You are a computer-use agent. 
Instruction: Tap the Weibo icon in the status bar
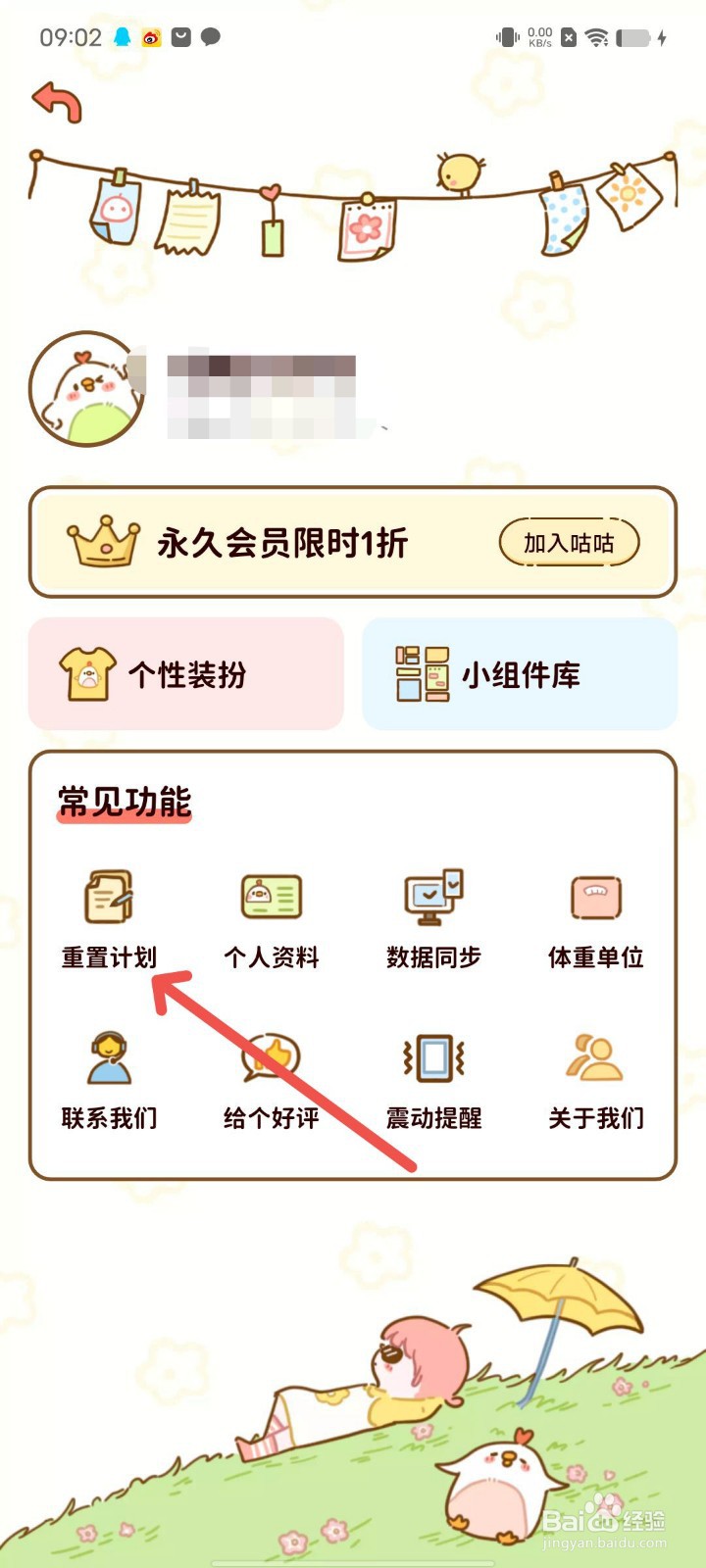(x=149, y=37)
